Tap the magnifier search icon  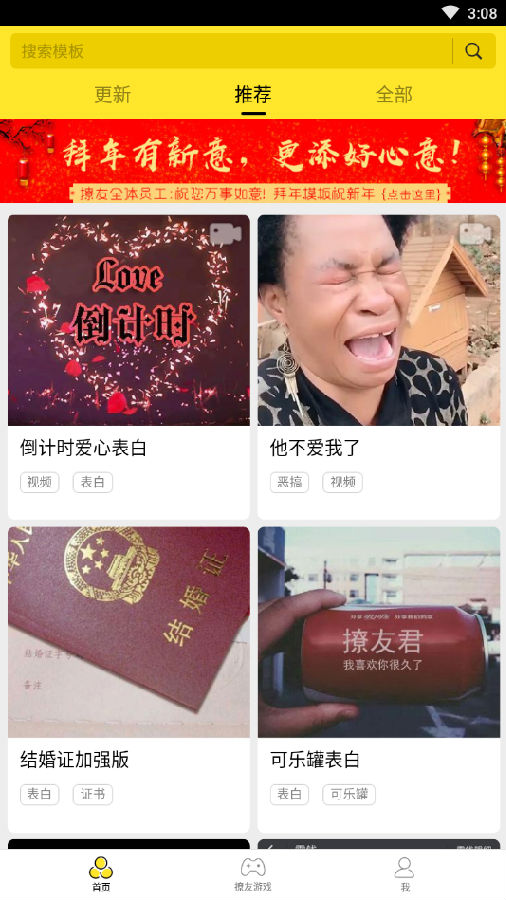click(x=473, y=51)
